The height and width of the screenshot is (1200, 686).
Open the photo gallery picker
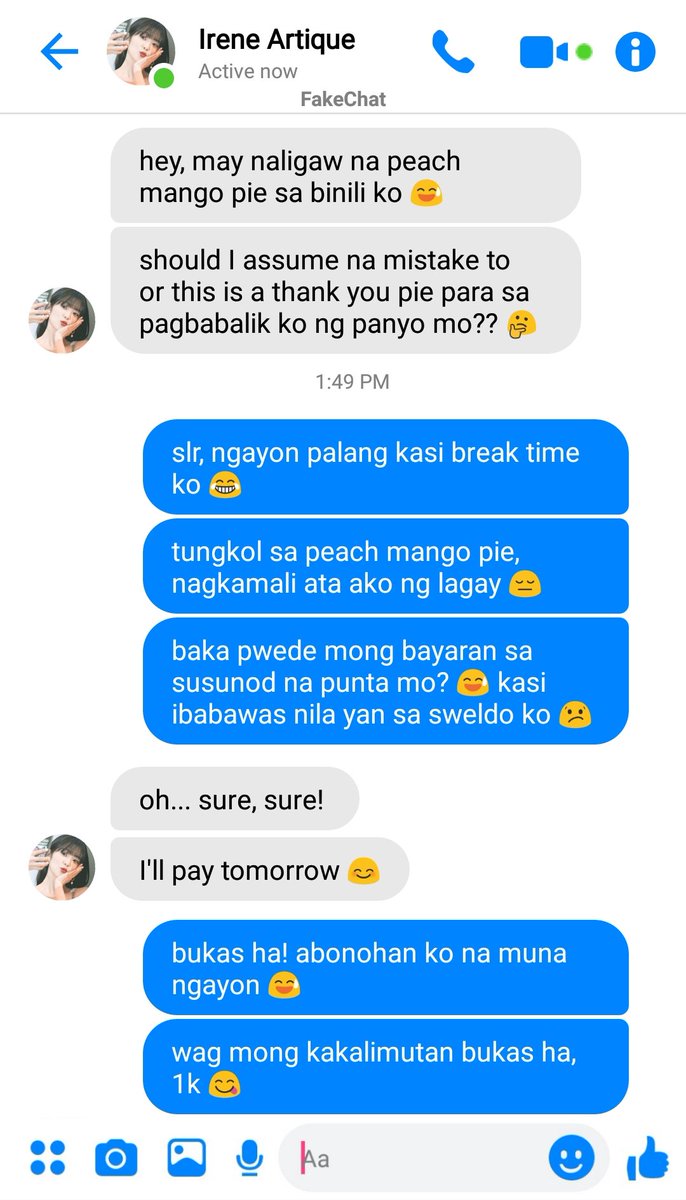pyautogui.click(x=187, y=1157)
